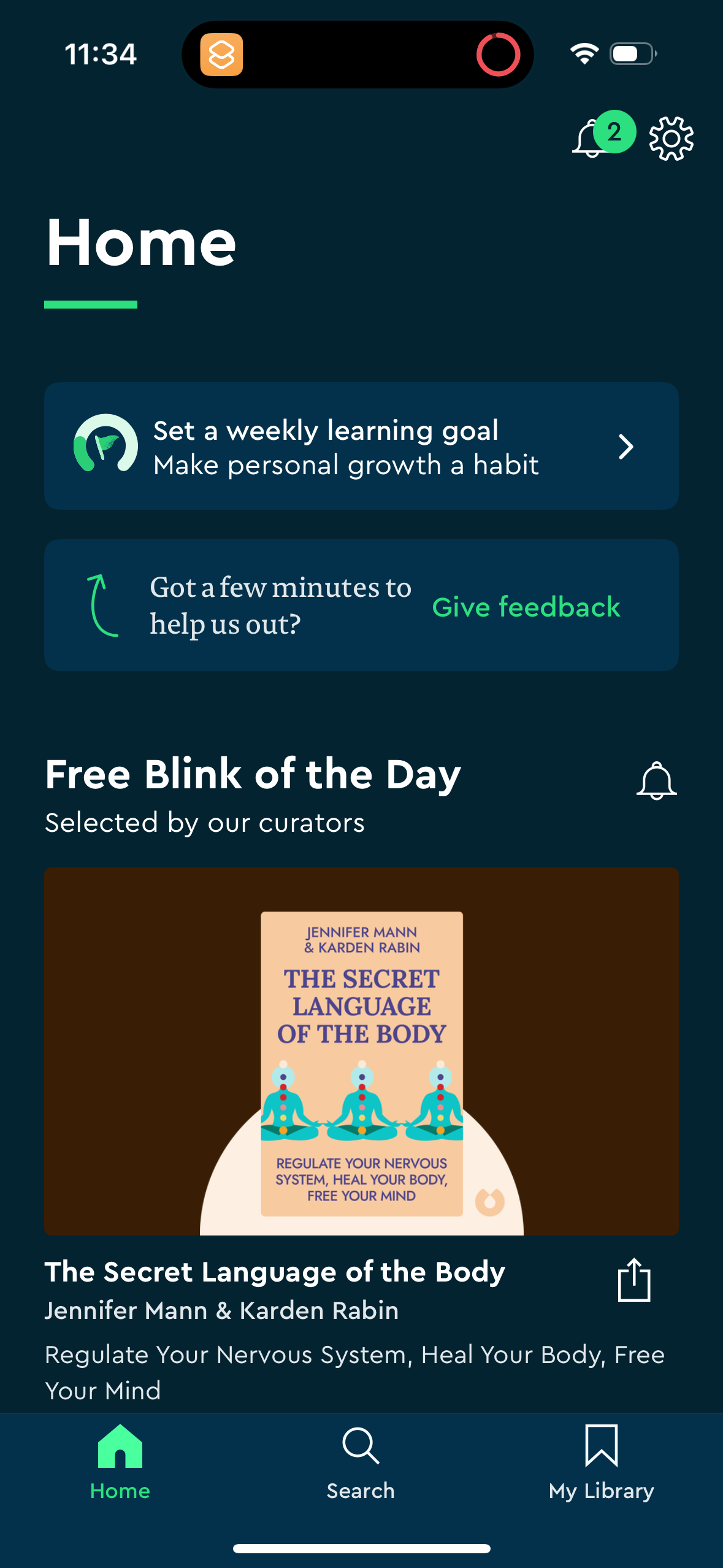This screenshot has width=723, height=1568.
Task: Tap the Wi-Fi status icon
Action: coord(583,54)
